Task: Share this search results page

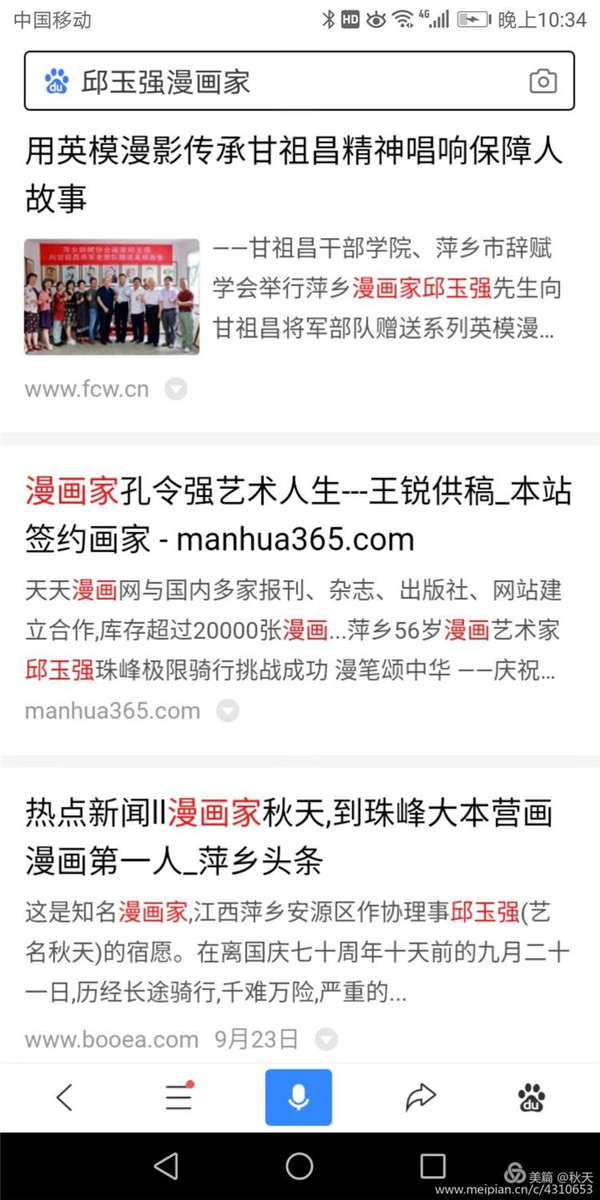Action: coord(420,1097)
